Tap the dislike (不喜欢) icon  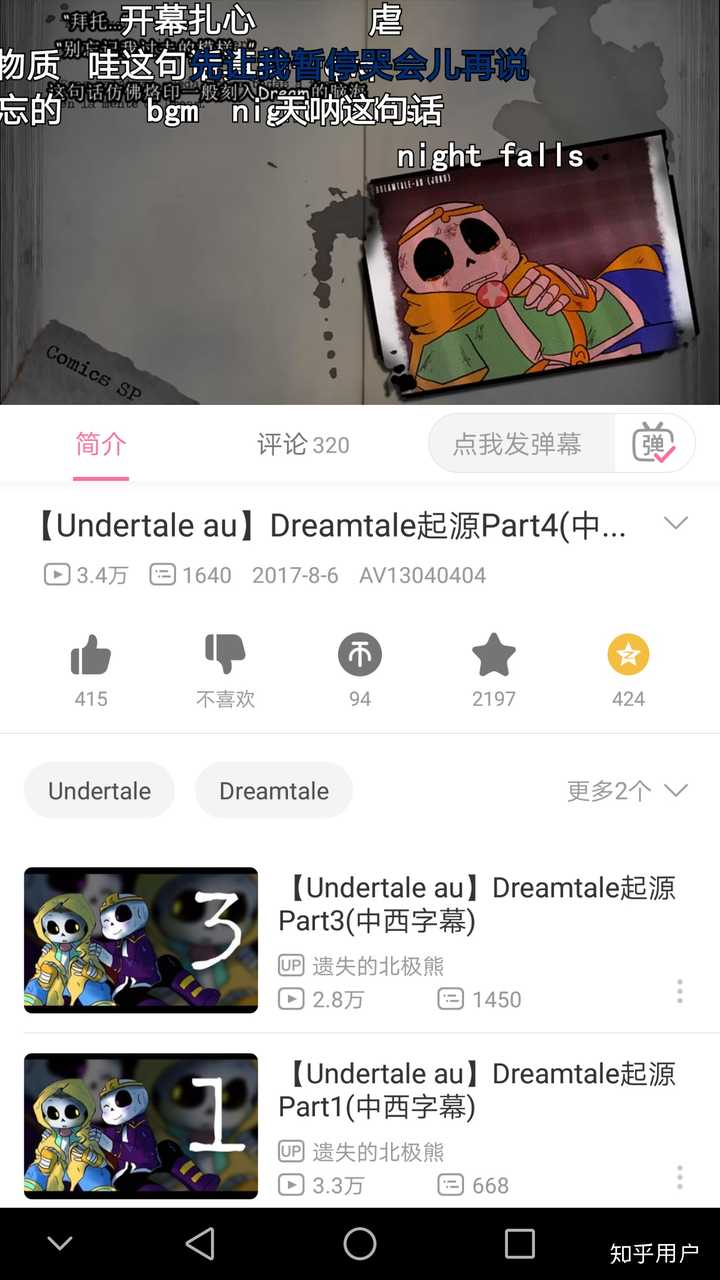coord(225,655)
